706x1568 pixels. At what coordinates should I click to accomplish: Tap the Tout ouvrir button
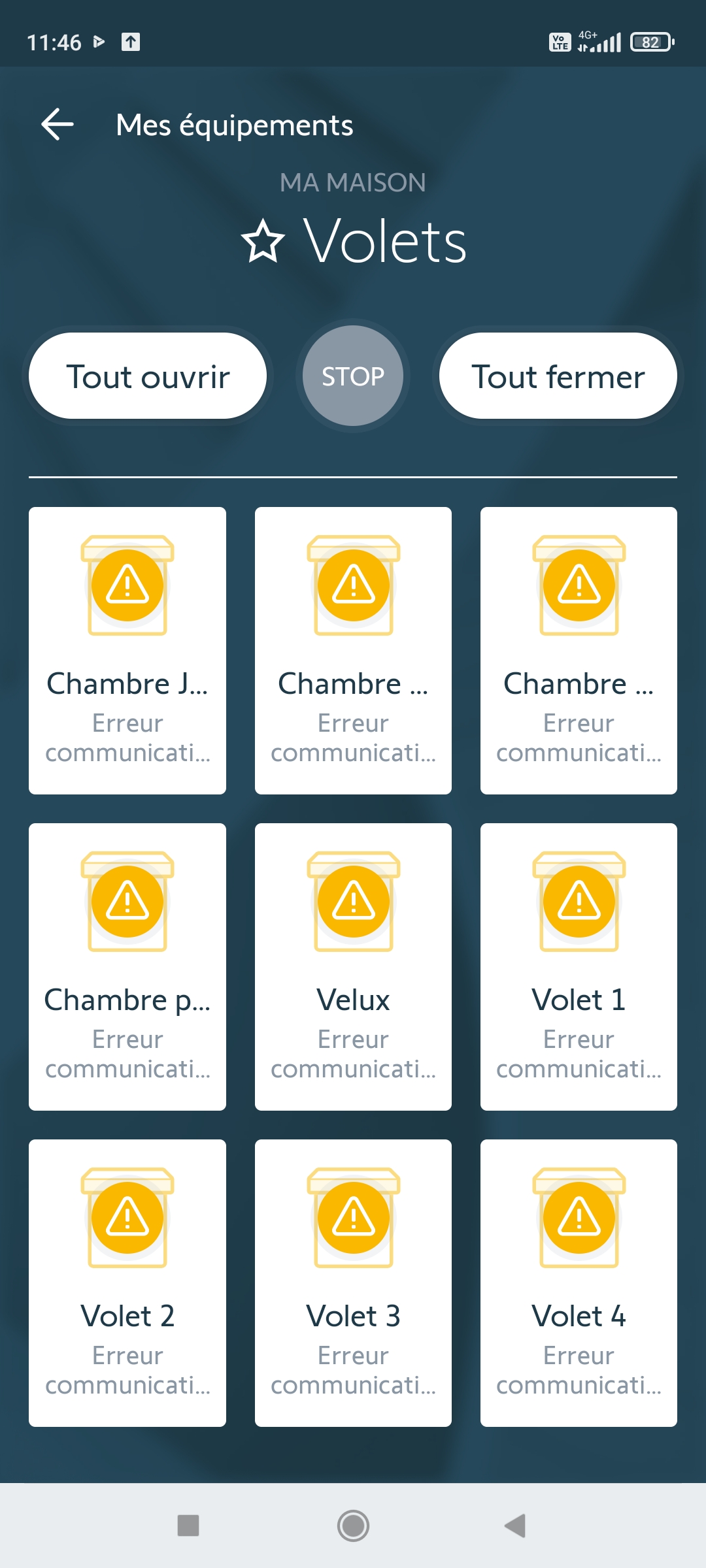click(x=148, y=376)
